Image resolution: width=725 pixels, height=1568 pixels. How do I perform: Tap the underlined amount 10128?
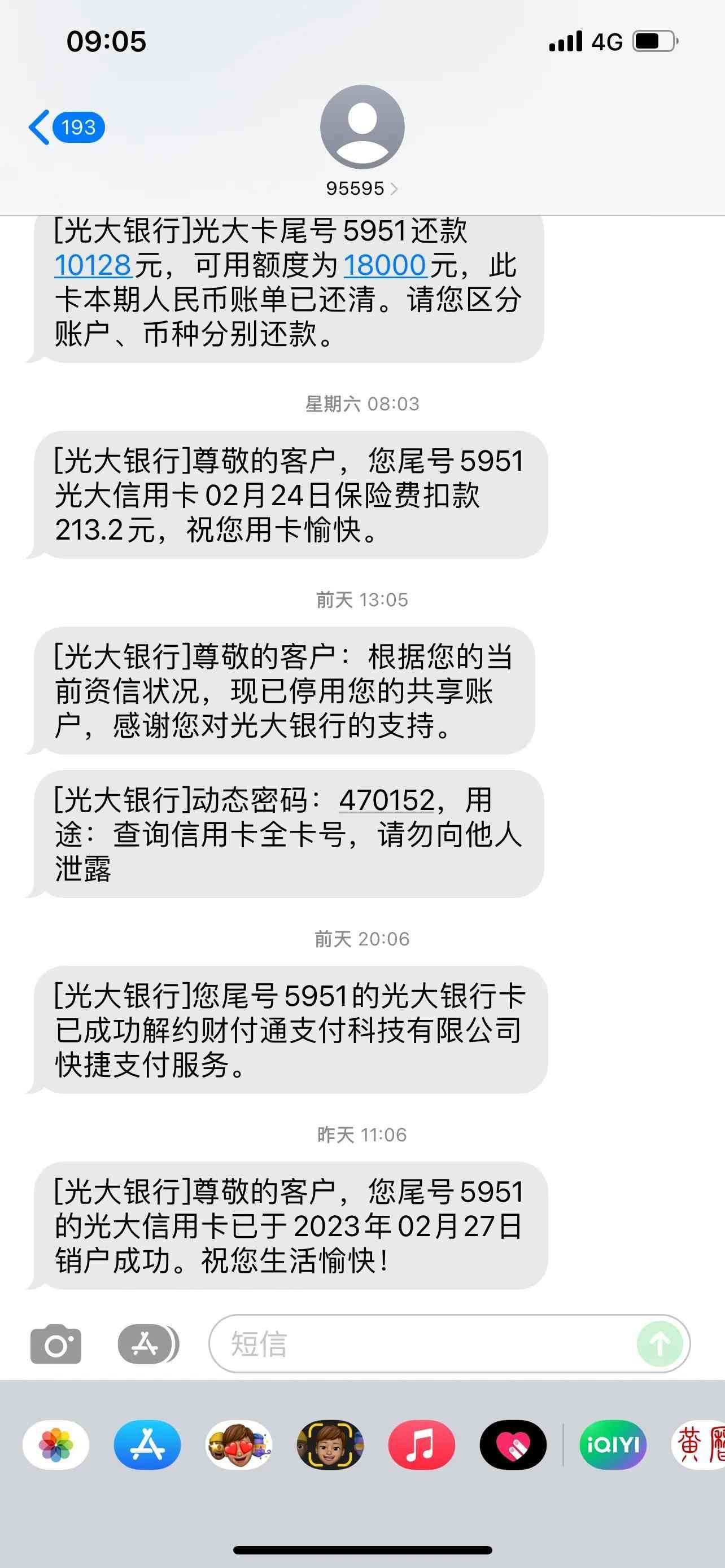coord(93,265)
